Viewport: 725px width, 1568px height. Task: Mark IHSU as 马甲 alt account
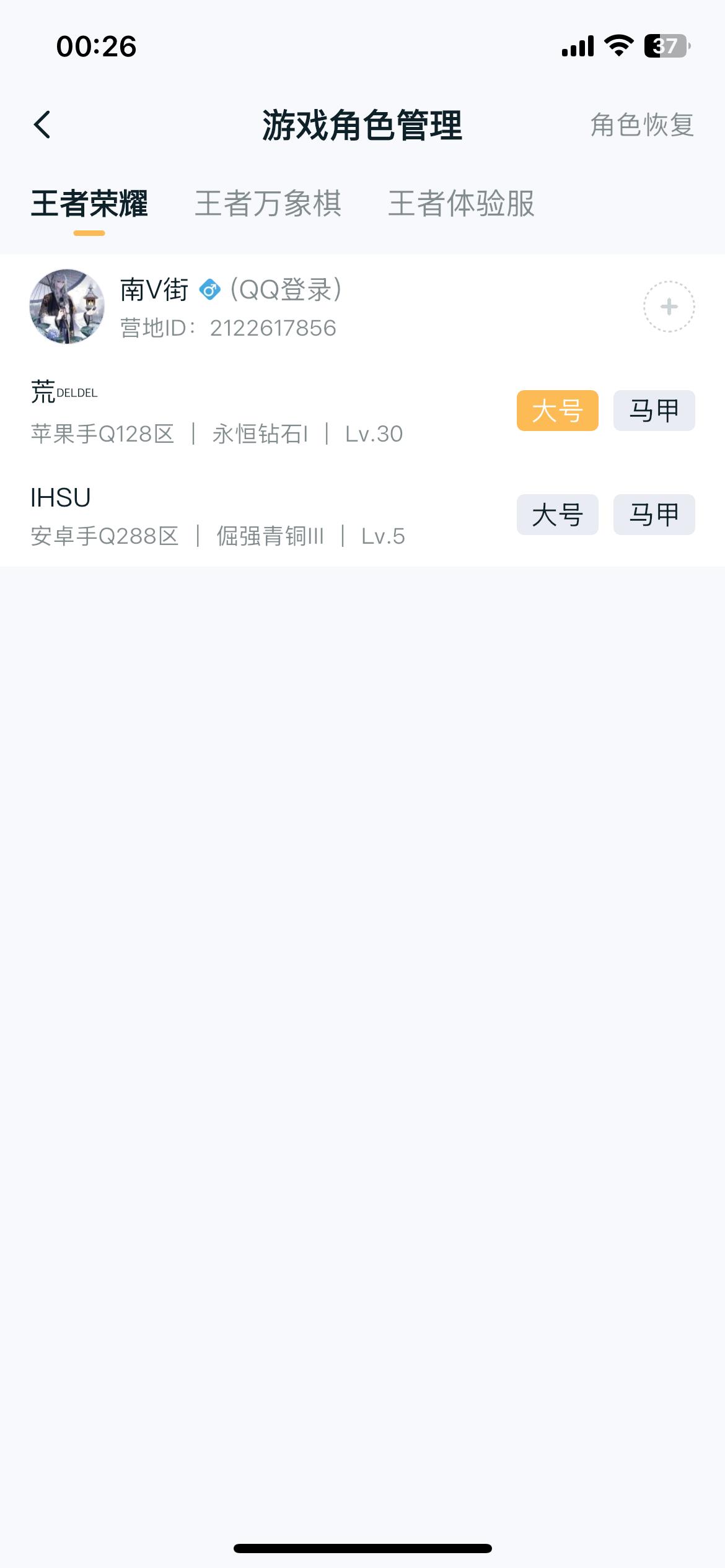coord(654,514)
